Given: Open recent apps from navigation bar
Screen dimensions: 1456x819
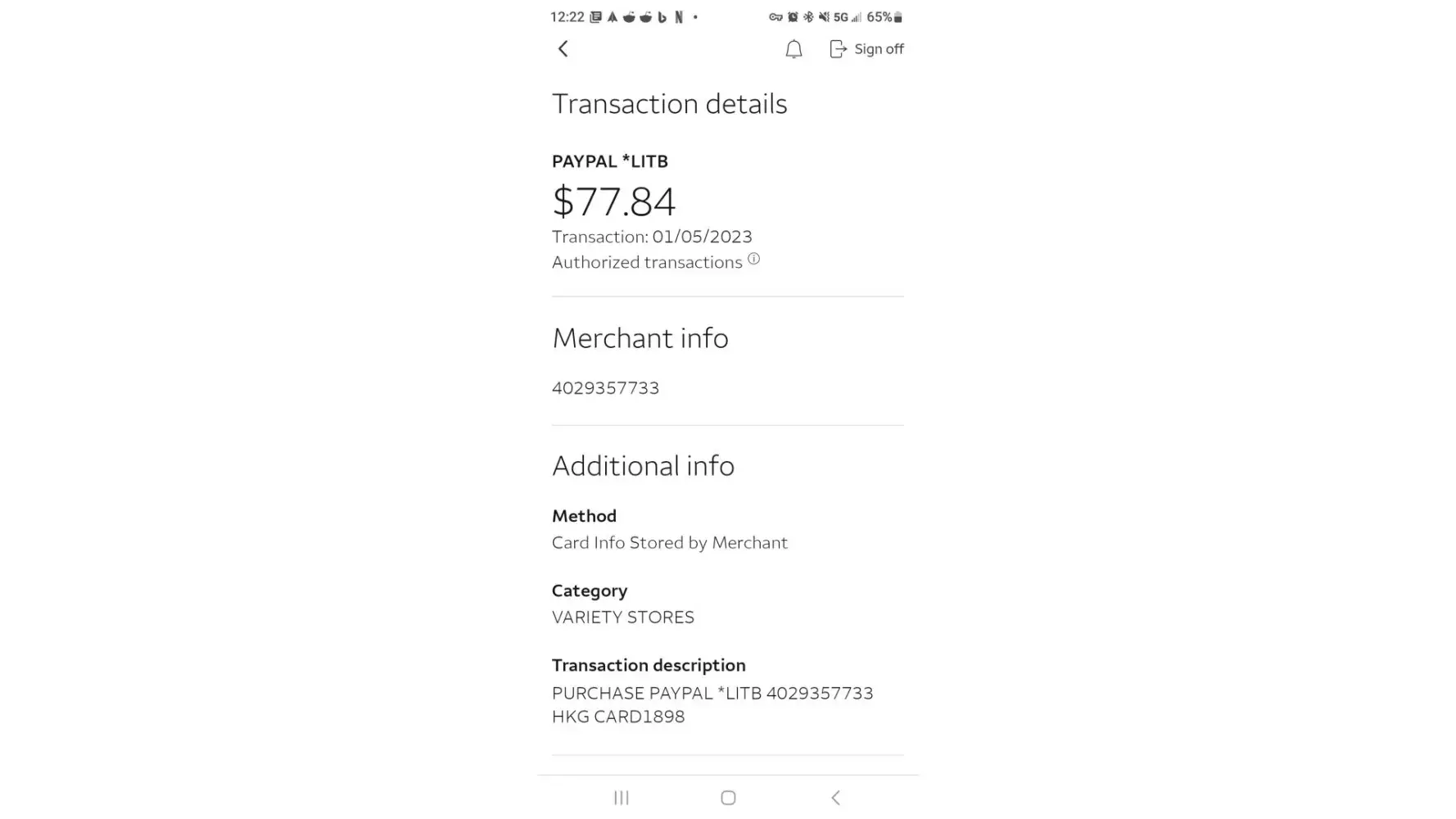Looking at the screenshot, I should pos(622,798).
